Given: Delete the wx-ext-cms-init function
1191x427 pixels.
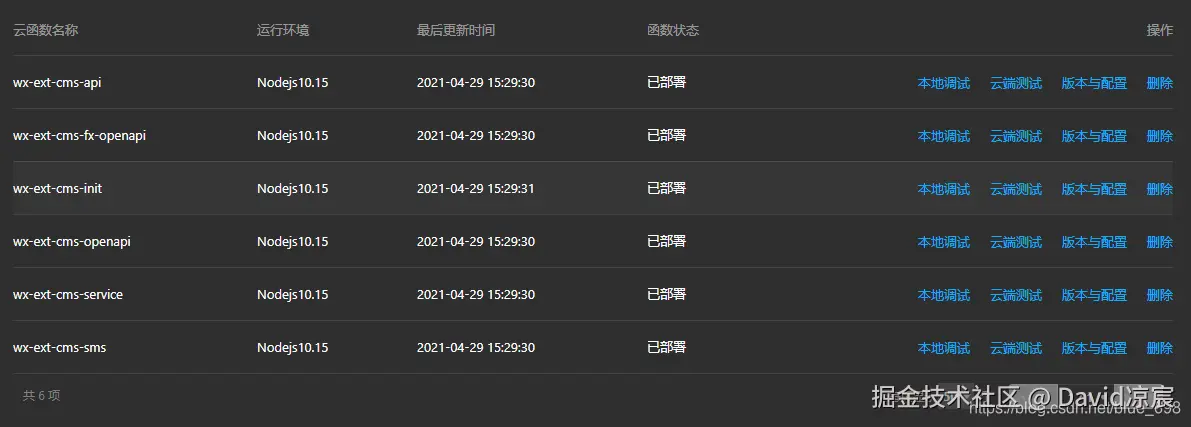Looking at the screenshot, I should pos(1159,189).
